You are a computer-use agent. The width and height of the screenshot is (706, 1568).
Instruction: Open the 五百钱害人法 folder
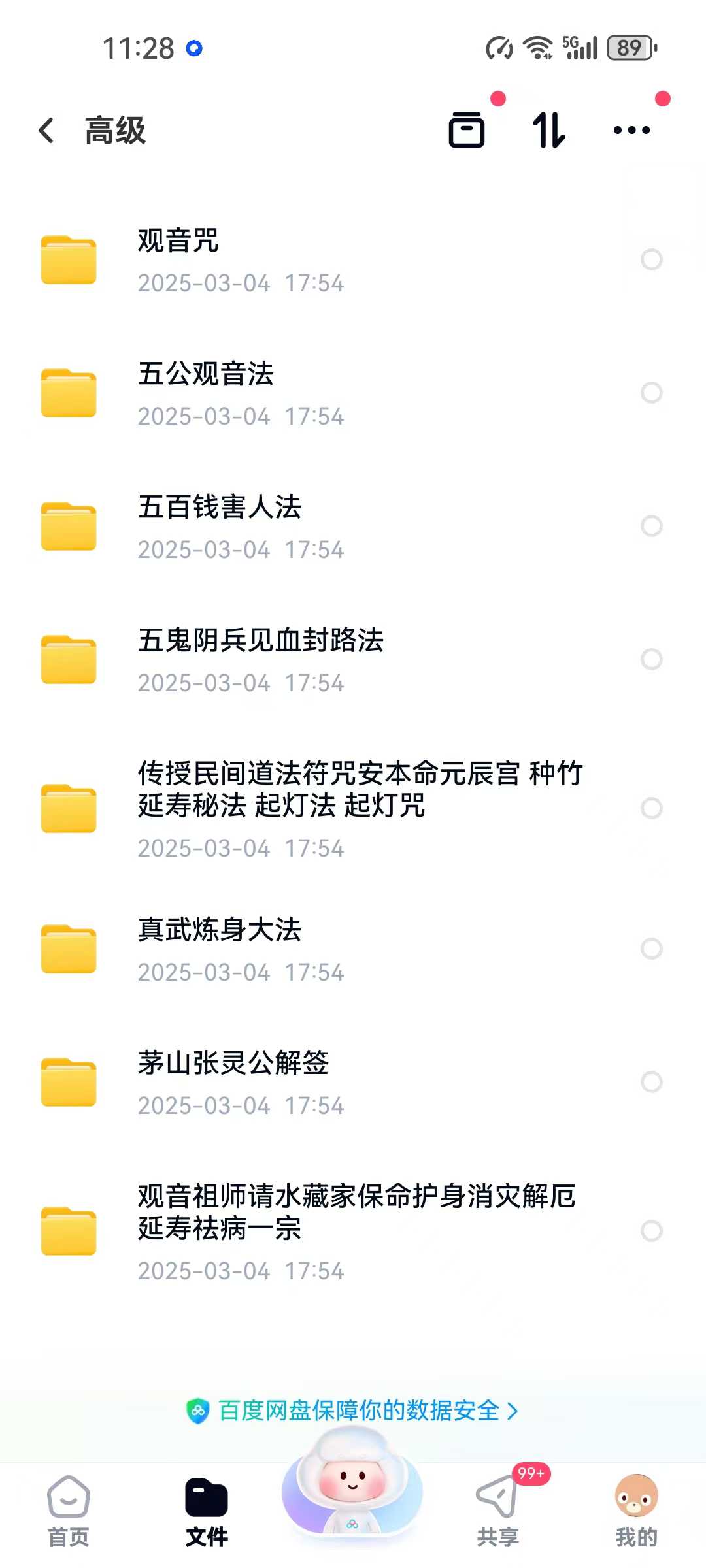pos(353,527)
